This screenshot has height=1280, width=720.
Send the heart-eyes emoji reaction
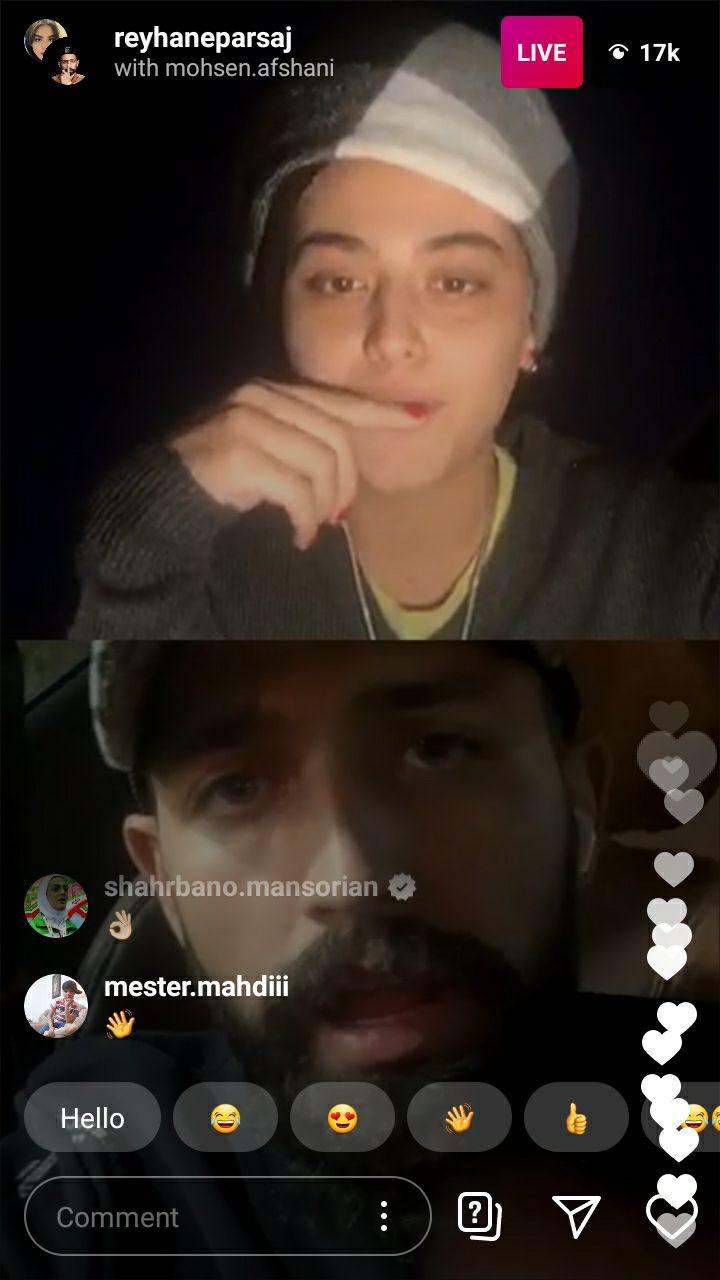(x=342, y=1118)
